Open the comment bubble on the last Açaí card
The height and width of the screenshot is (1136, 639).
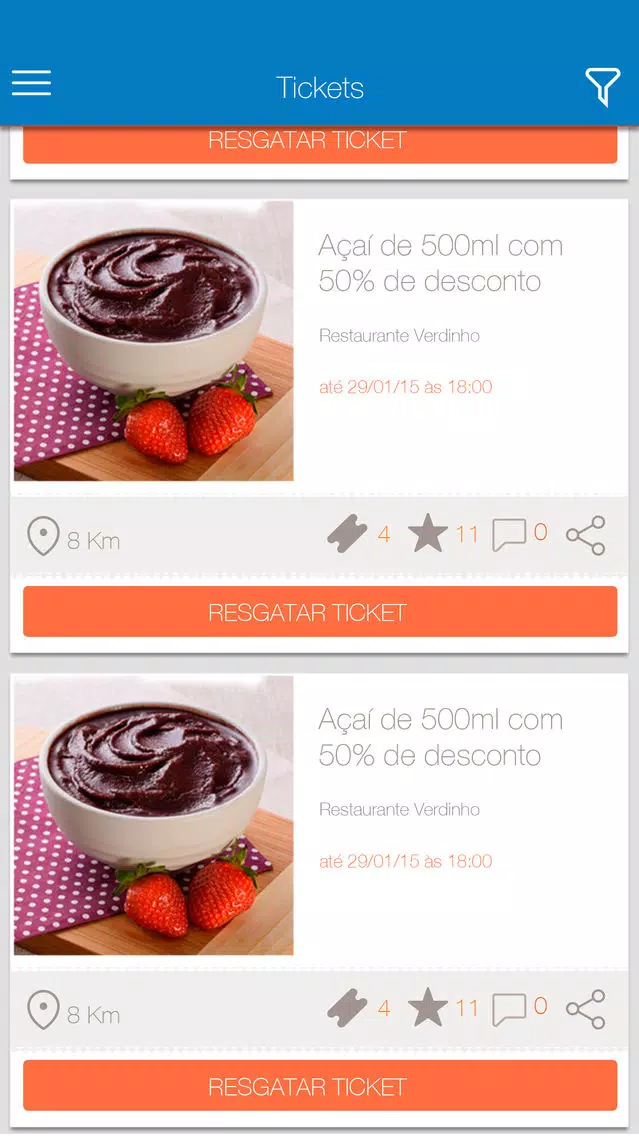coord(509,1009)
